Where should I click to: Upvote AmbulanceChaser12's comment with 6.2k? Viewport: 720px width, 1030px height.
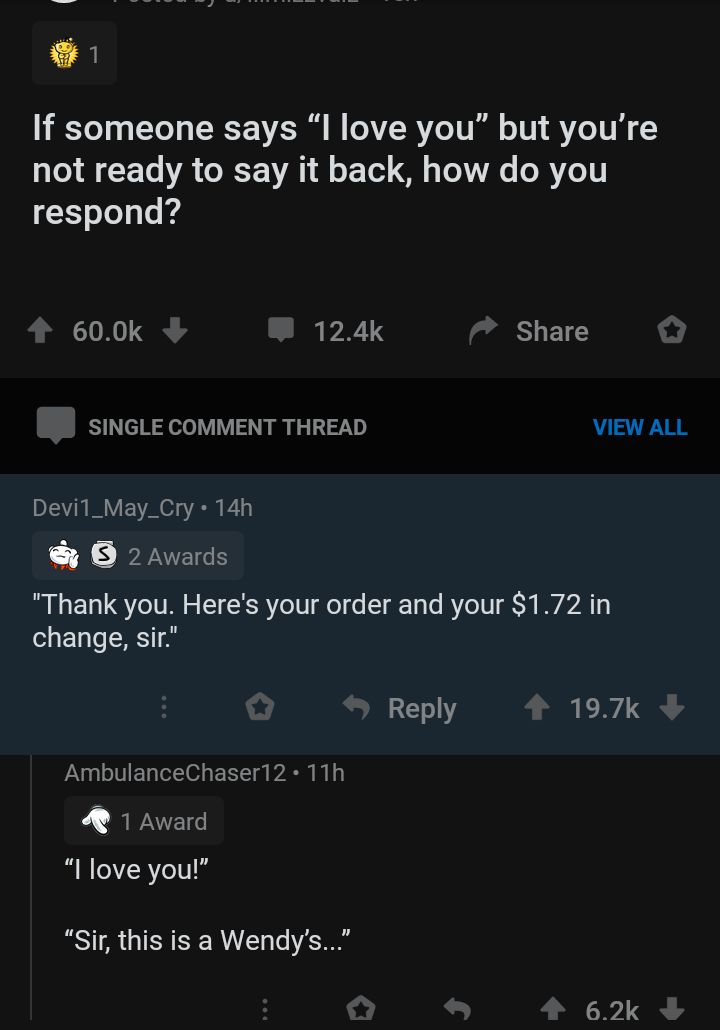(555, 1010)
